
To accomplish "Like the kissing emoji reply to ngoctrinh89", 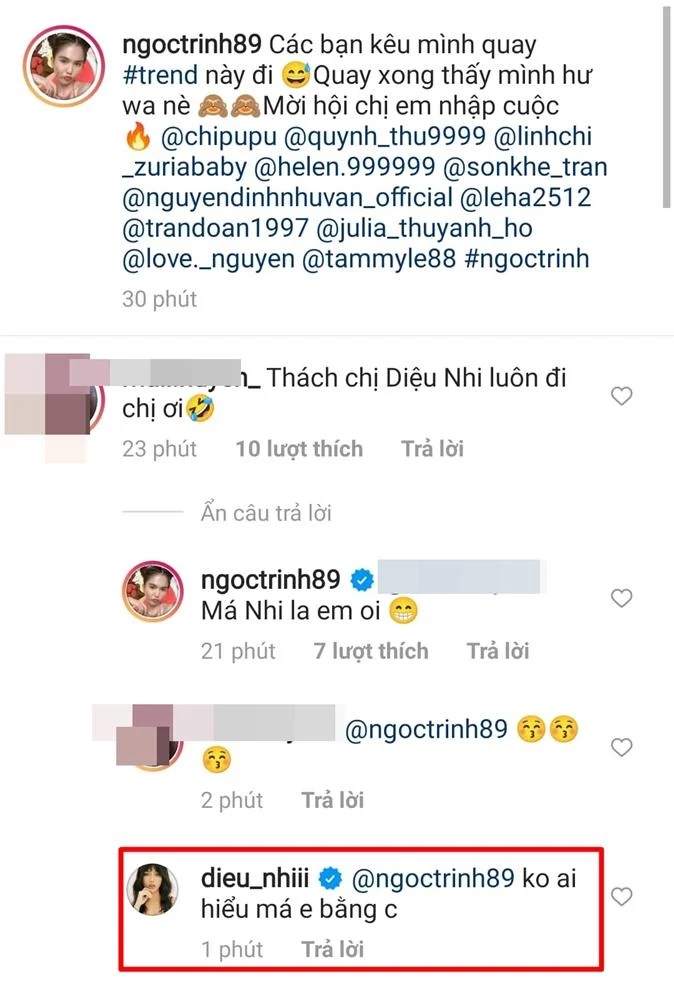I will tap(621, 748).
